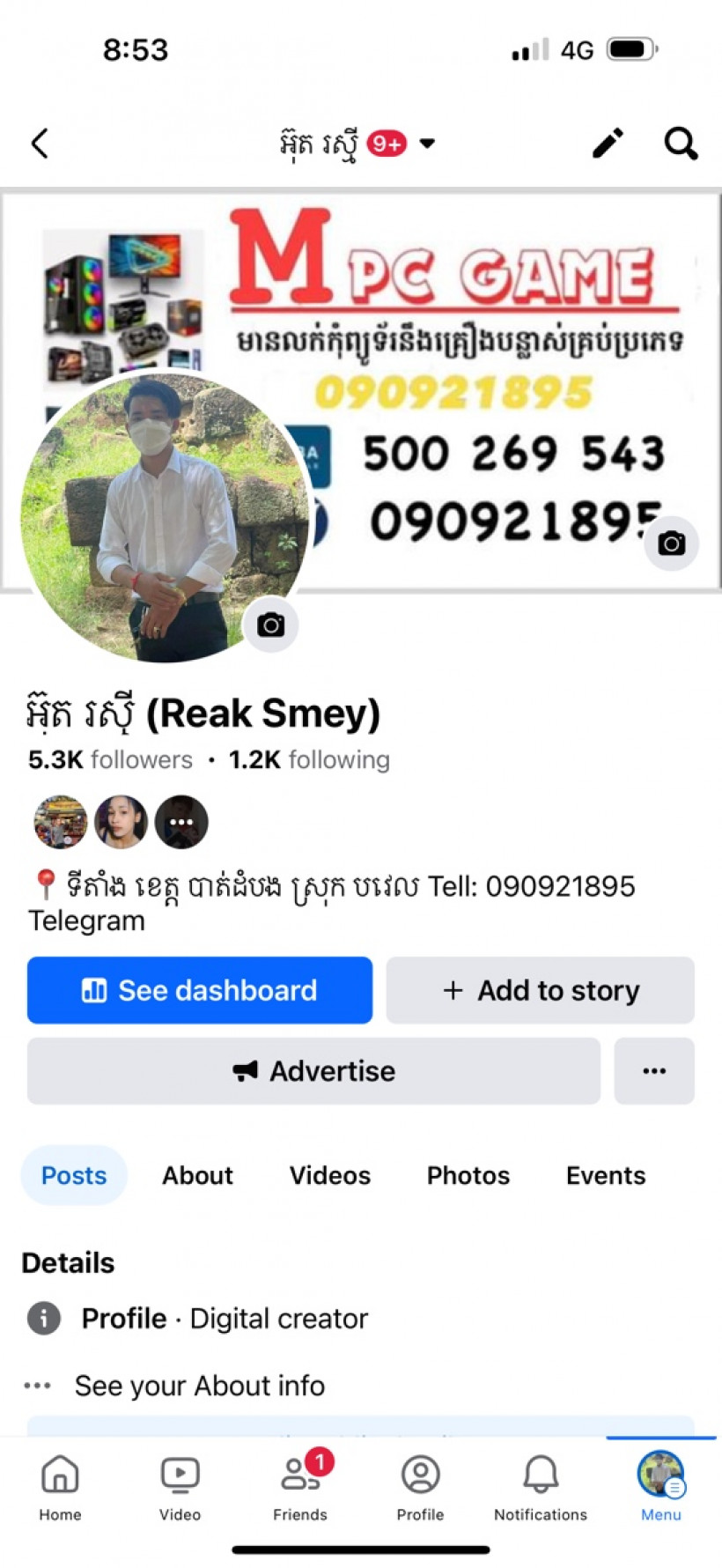Go back using the arrow

(39, 143)
